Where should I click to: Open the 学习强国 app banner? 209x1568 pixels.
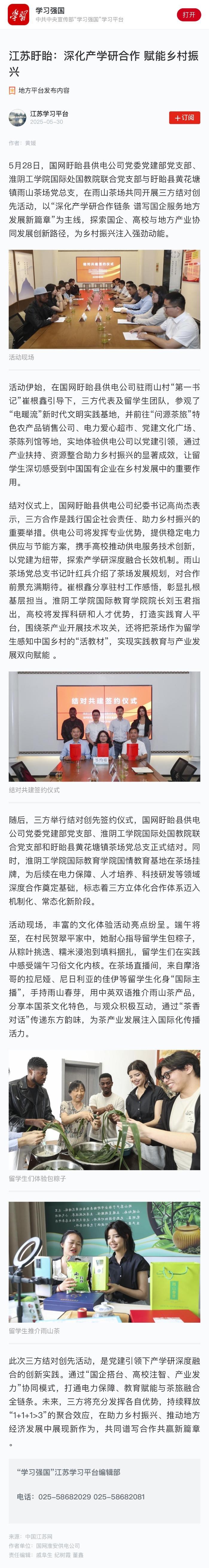pyautogui.click(x=79, y=15)
